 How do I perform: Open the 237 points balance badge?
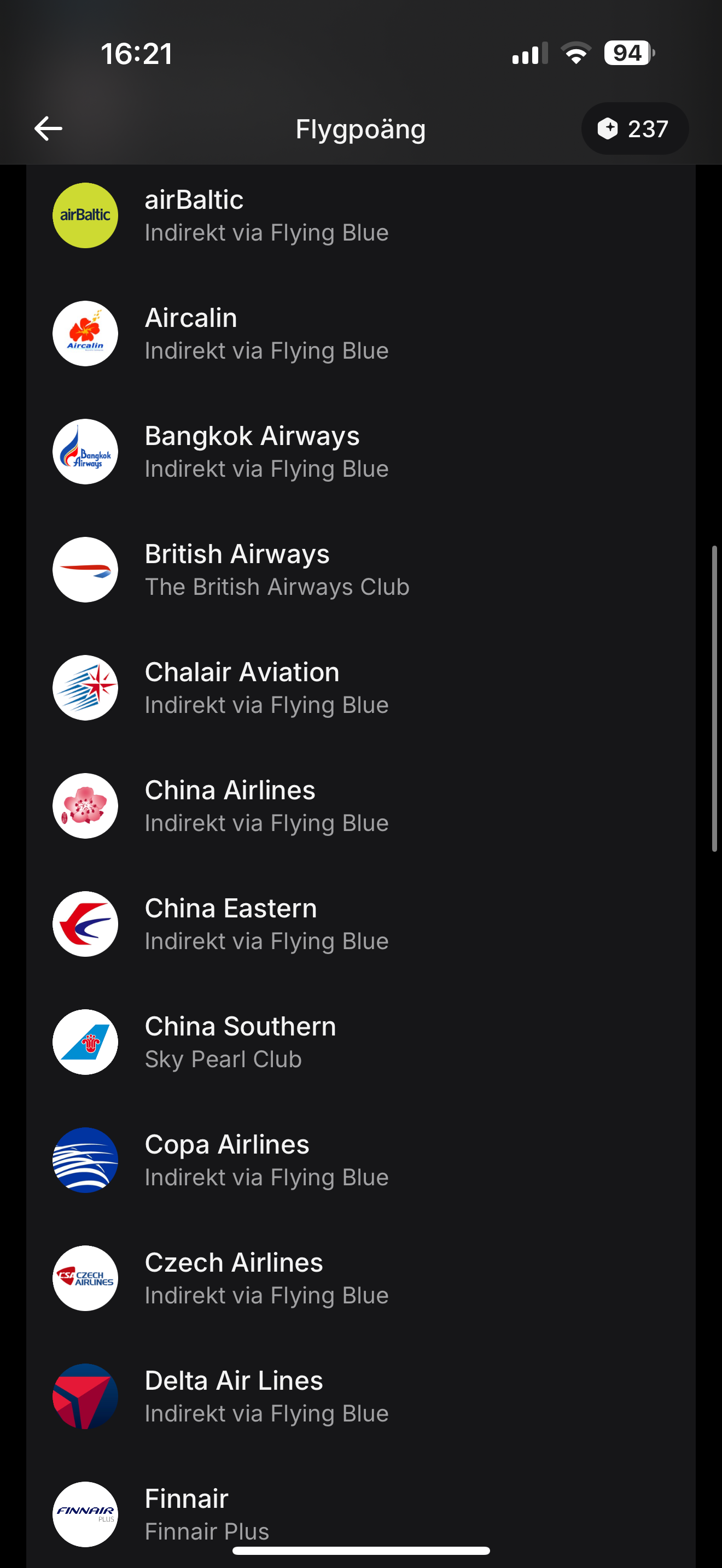tap(634, 128)
